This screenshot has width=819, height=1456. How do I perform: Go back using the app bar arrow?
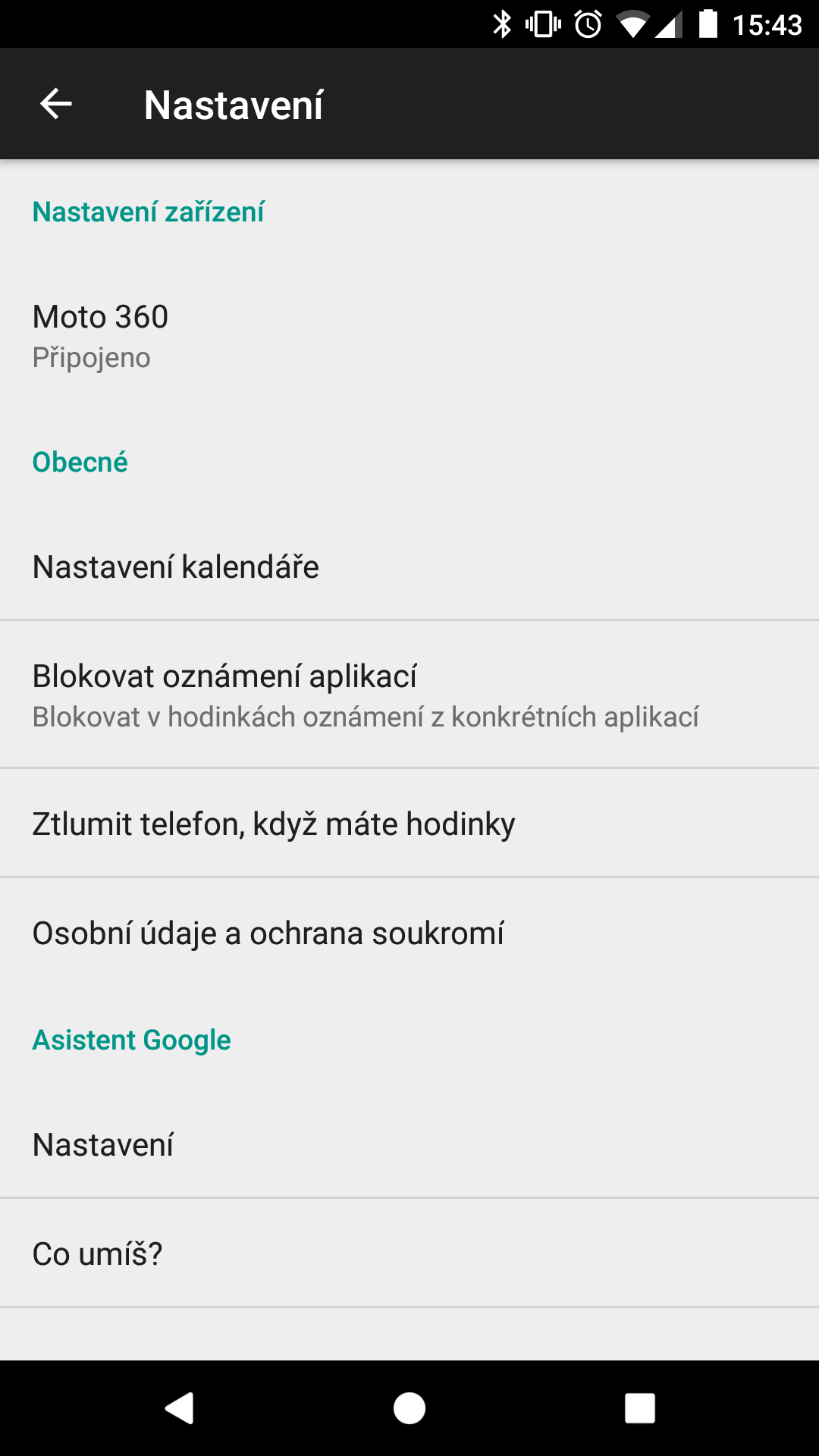56,104
